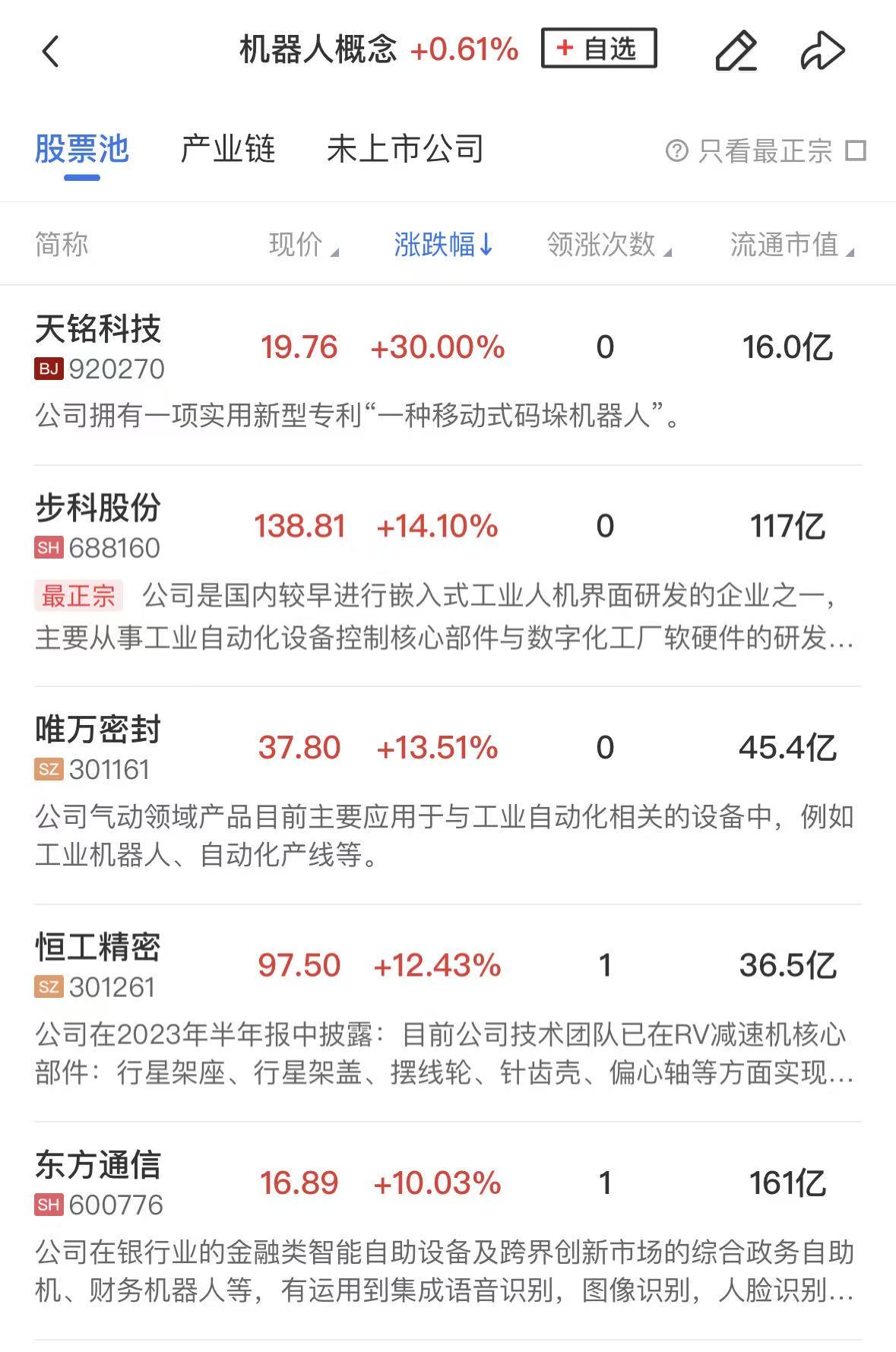The width and height of the screenshot is (896, 1352).
Task: Sort stocks by 流通市值
Action: point(791,245)
